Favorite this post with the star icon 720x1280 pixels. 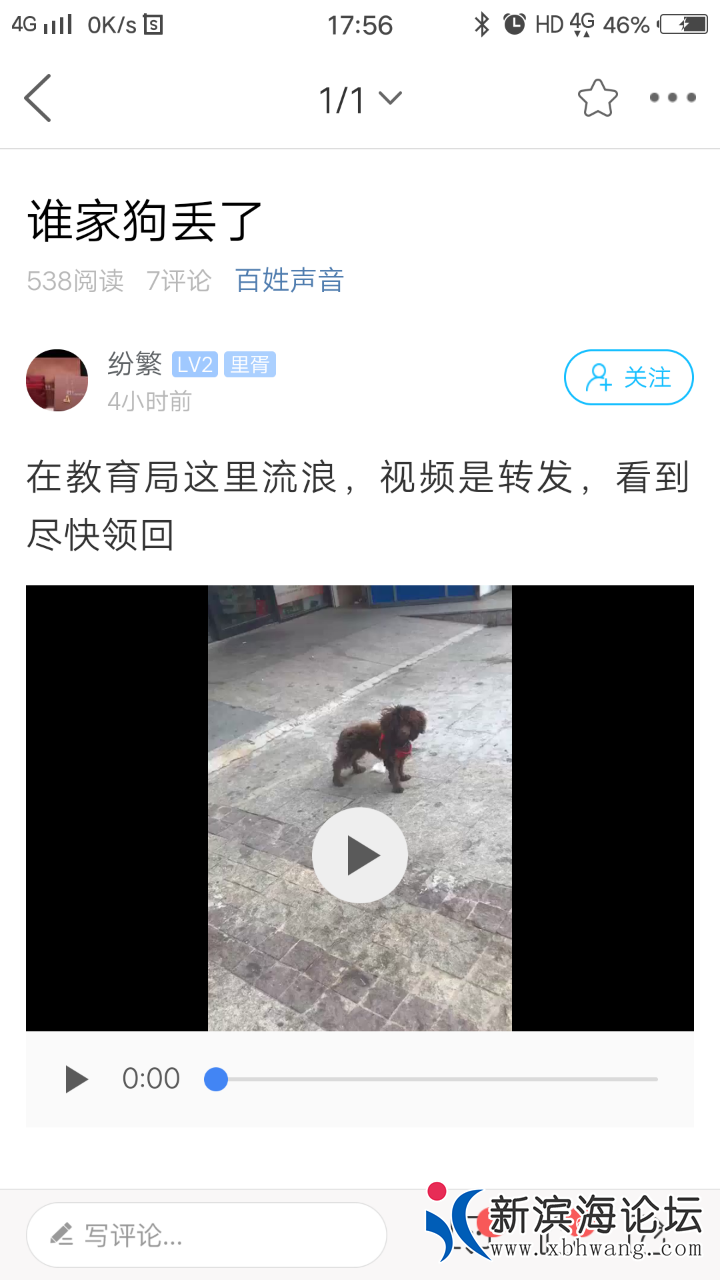597,98
